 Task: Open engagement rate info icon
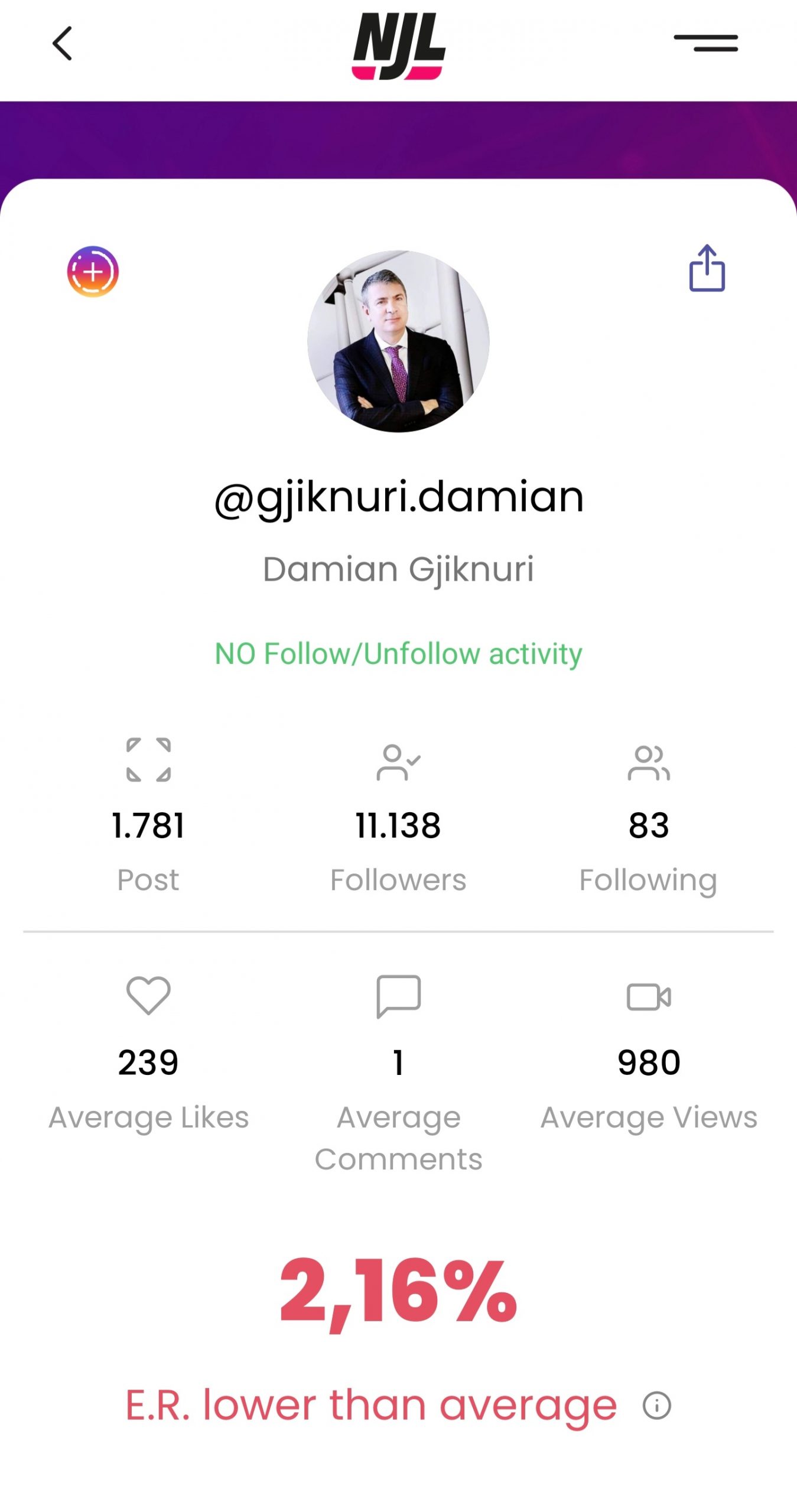656,1405
